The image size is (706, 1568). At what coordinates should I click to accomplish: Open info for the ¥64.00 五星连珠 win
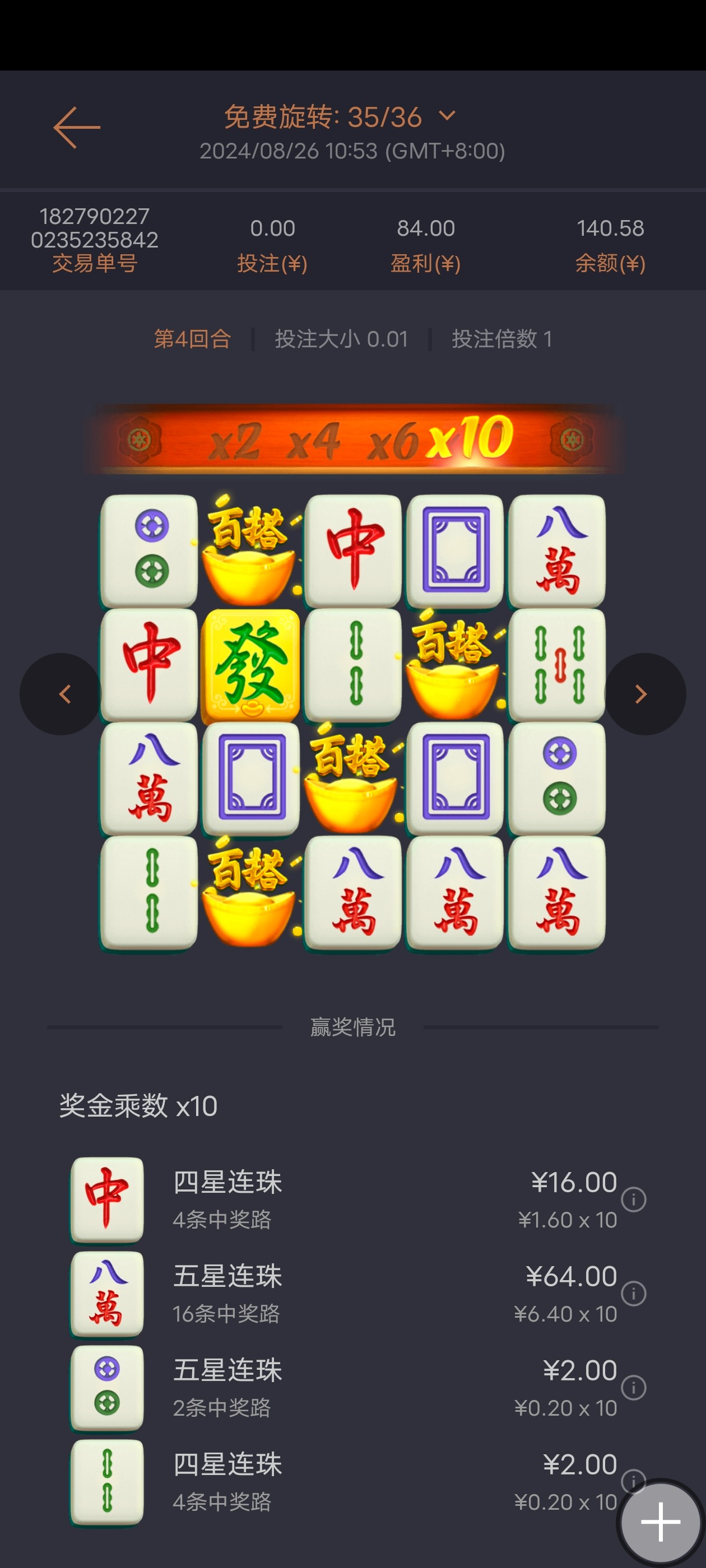tap(634, 1294)
